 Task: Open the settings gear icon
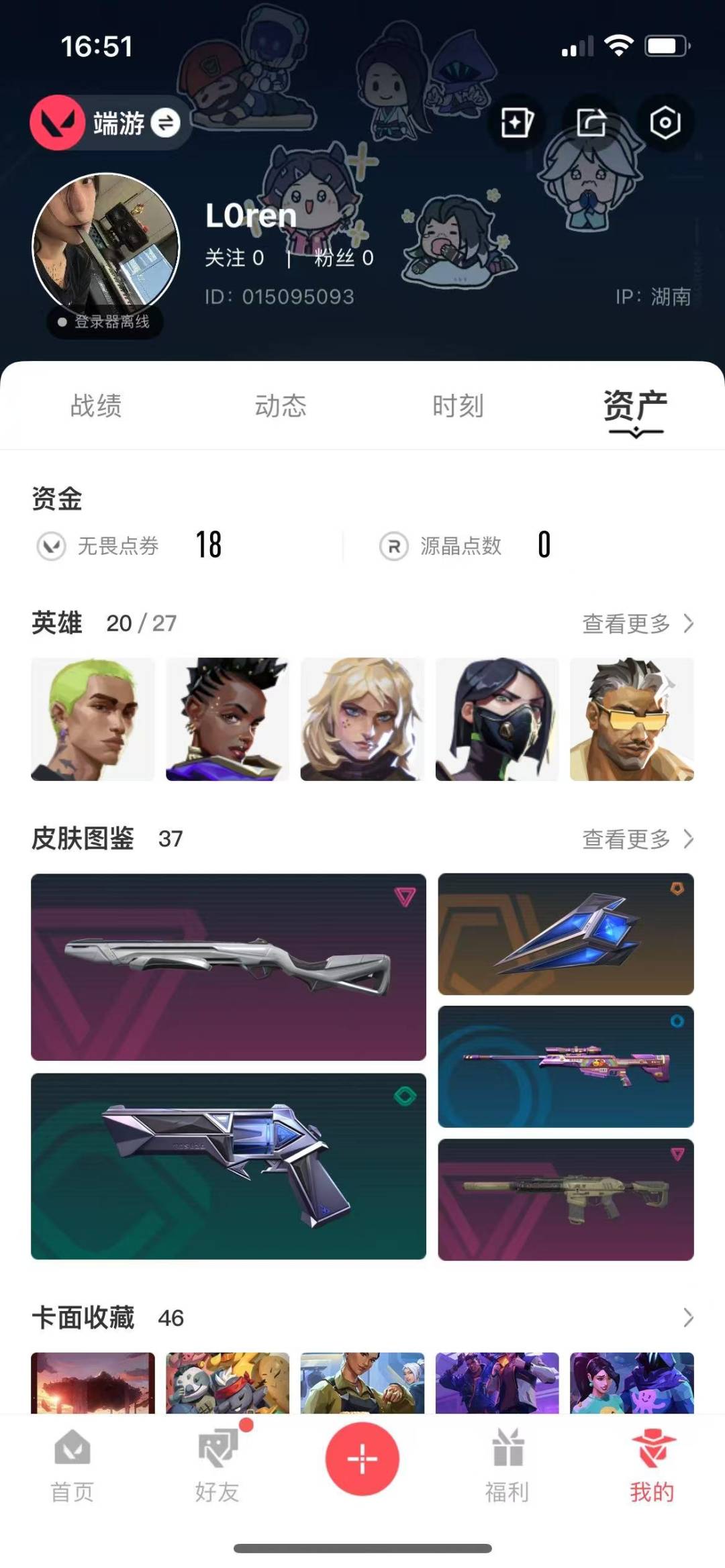665,123
